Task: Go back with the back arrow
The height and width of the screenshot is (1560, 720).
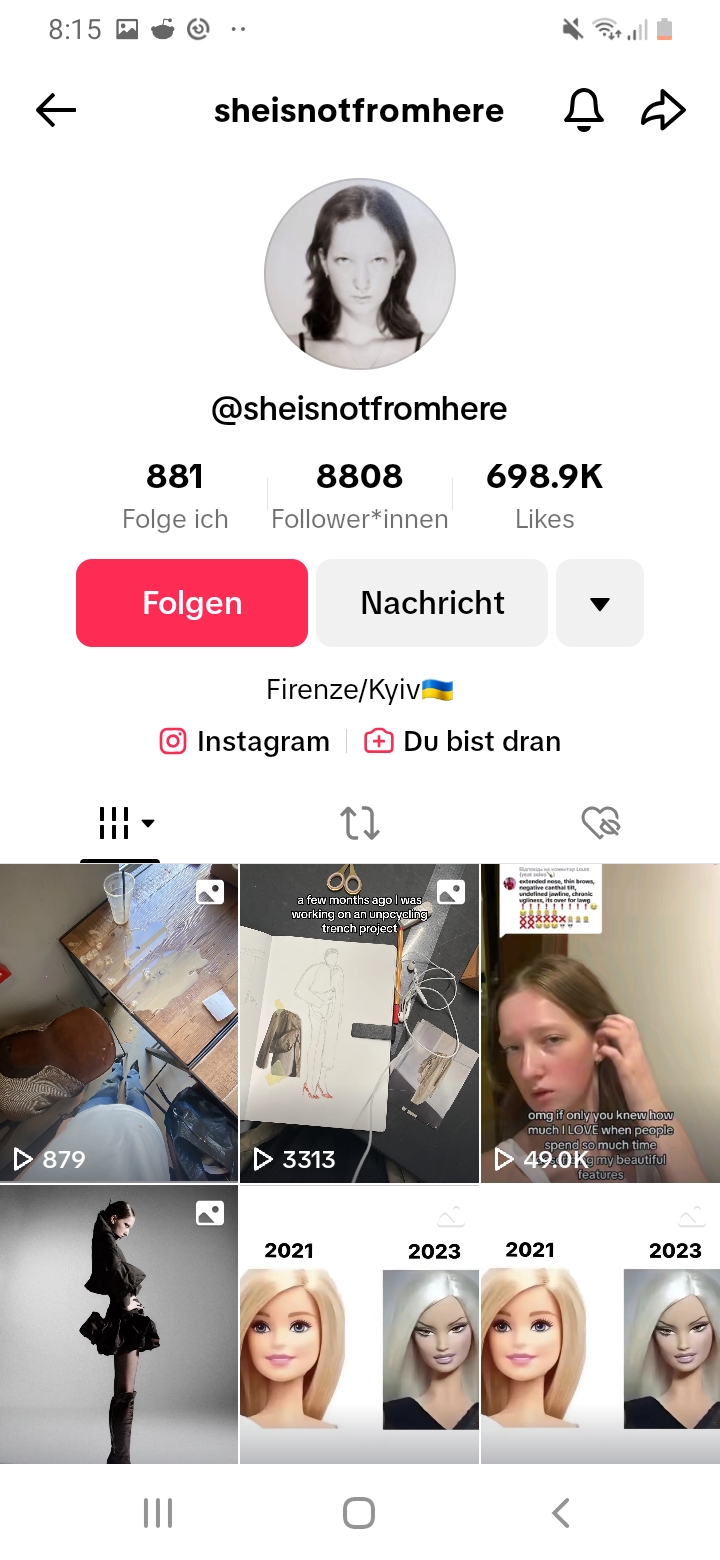Action: 55,110
